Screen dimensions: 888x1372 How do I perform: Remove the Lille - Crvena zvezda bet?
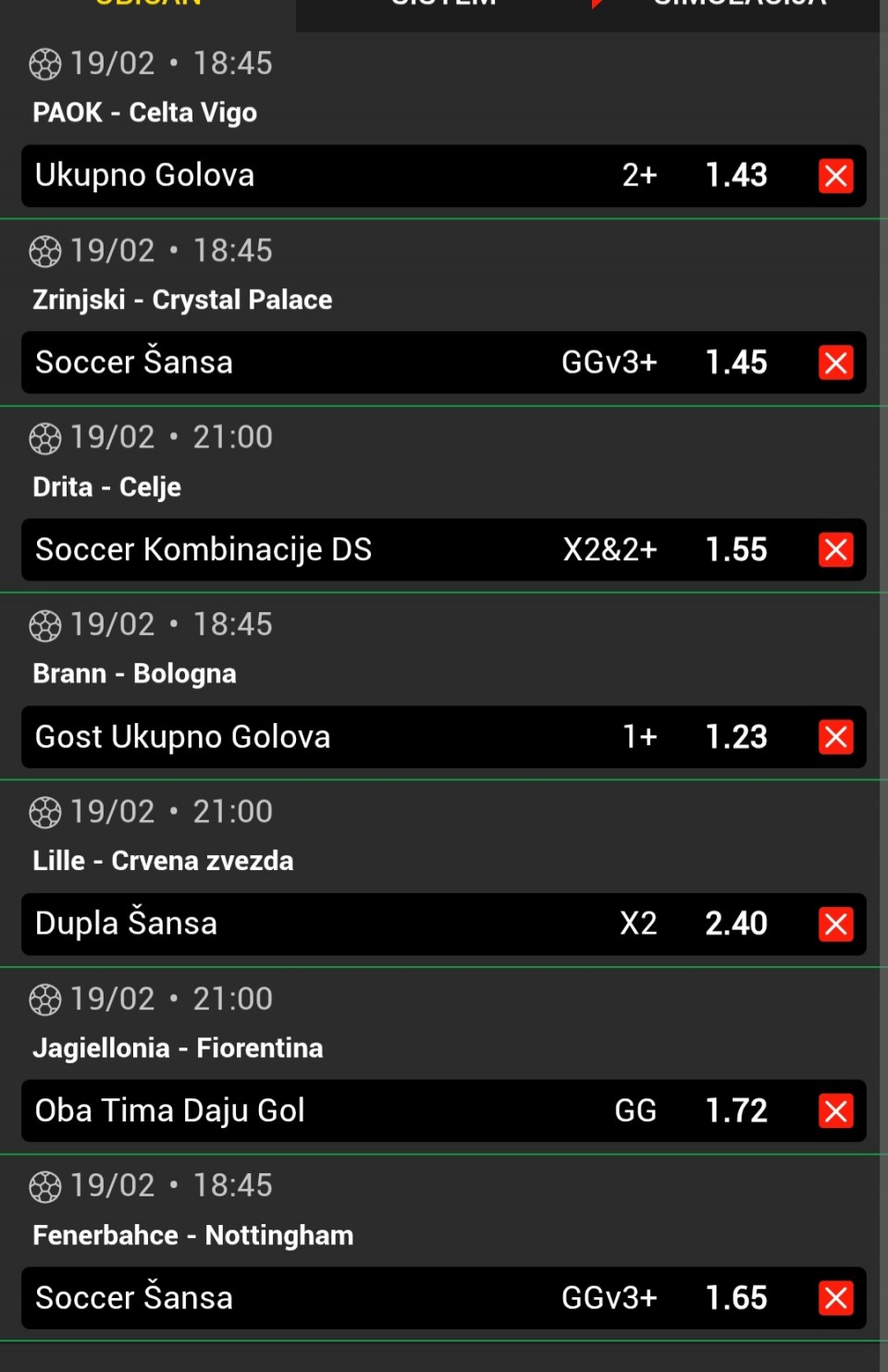pos(835,924)
